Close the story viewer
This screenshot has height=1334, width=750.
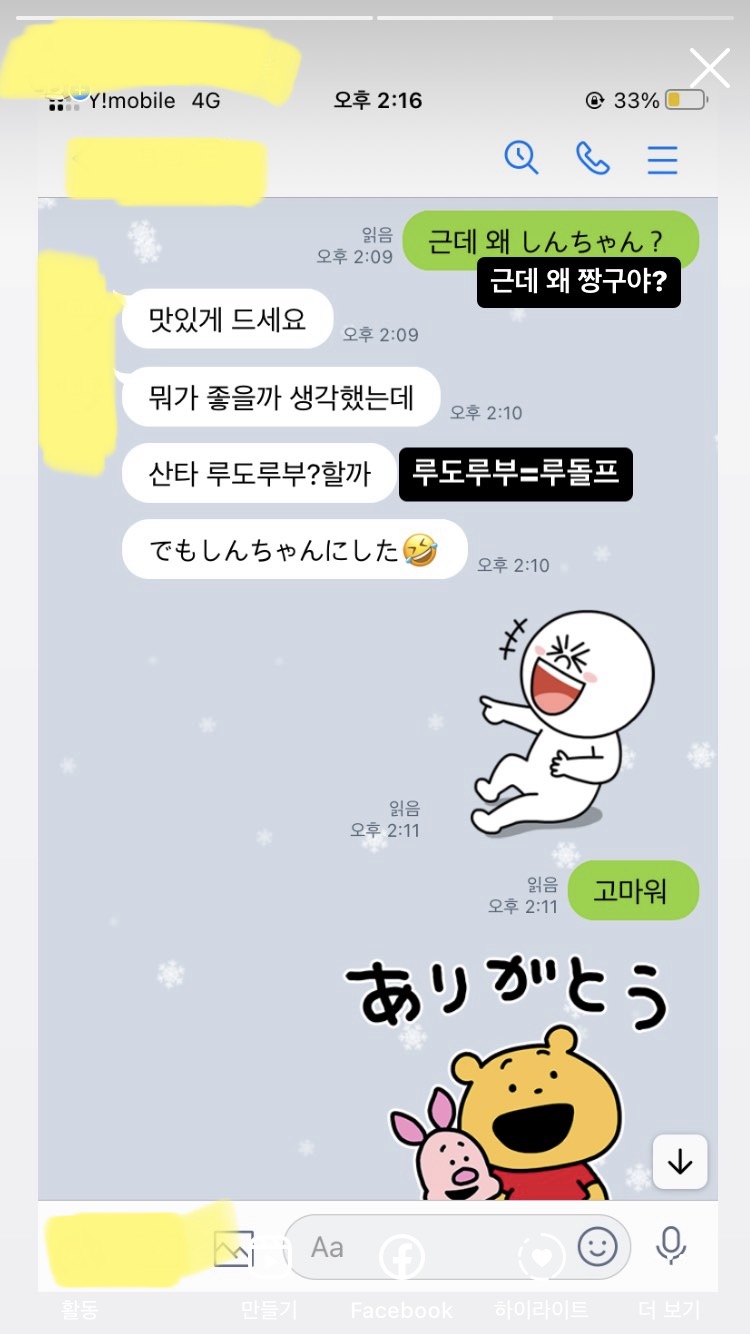point(709,68)
